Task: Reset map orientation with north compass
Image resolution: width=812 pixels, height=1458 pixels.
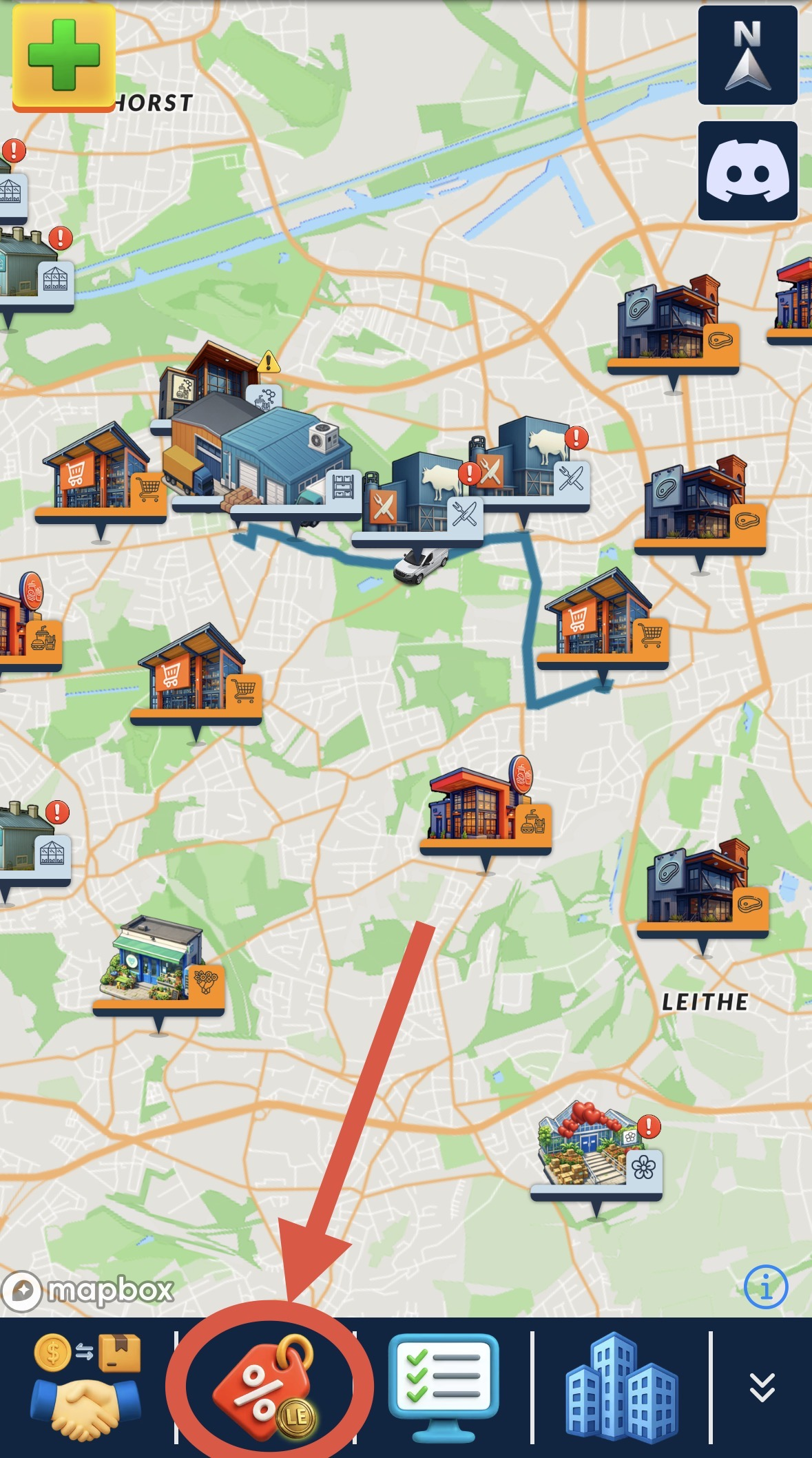Action: tap(747, 56)
